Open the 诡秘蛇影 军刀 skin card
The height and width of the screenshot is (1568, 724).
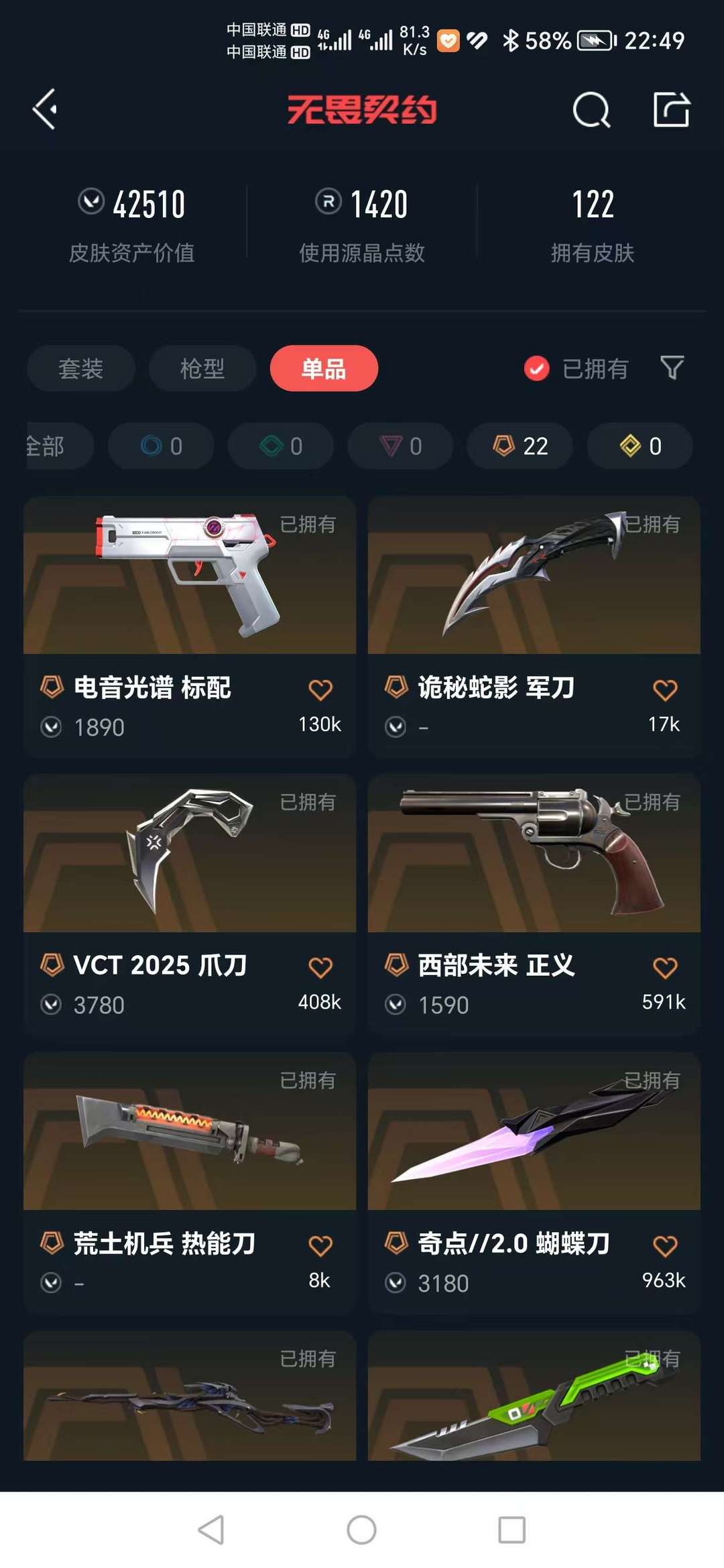tap(534, 626)
